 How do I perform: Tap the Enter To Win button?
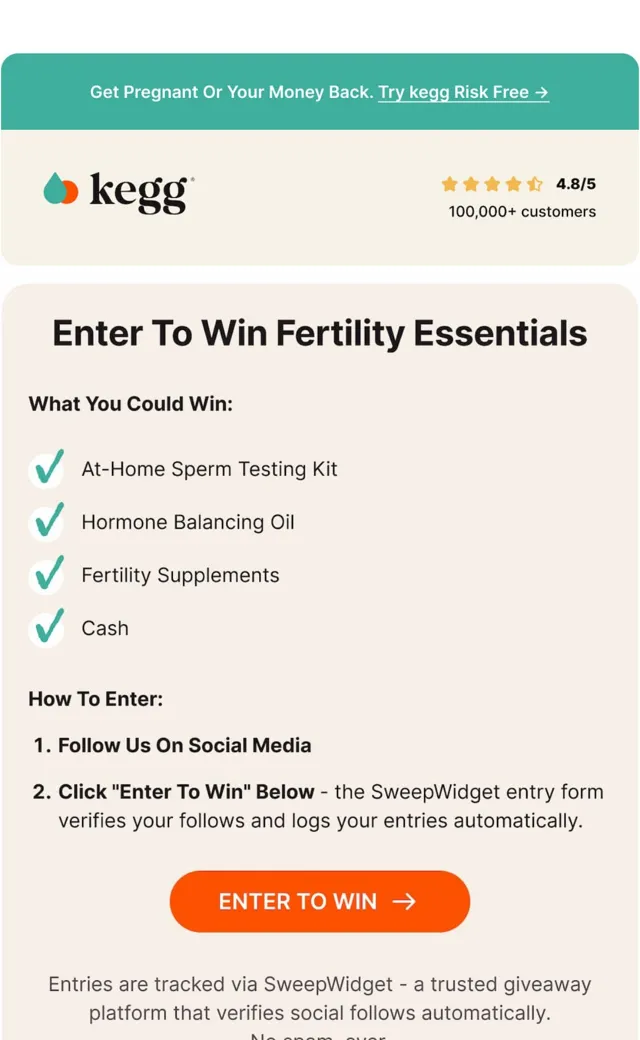pyautogui.click(x=320, y=901)
